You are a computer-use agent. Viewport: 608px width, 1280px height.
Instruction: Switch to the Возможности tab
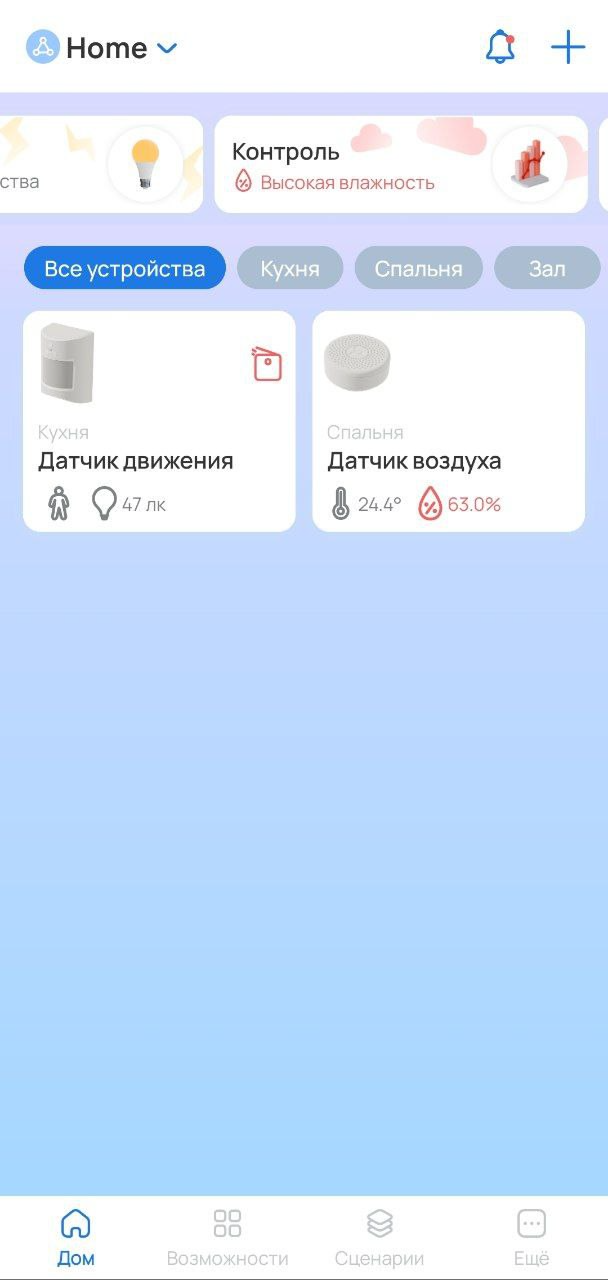pos(227,1237)
